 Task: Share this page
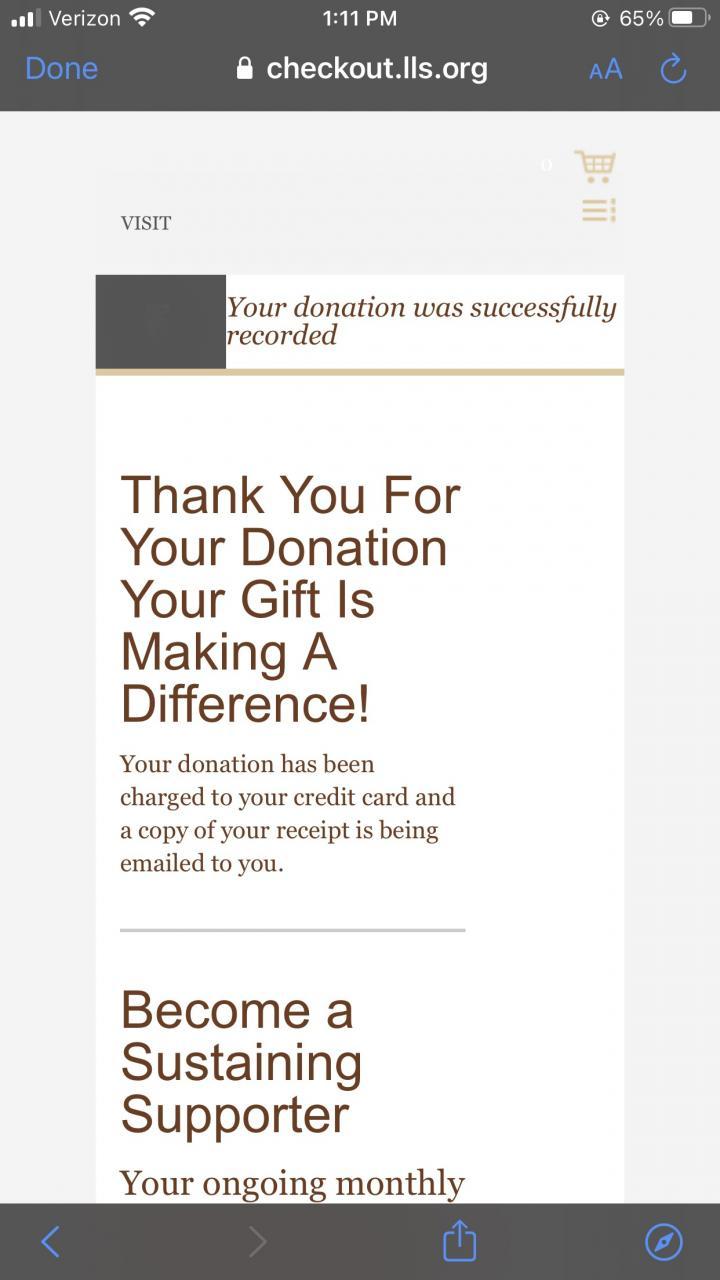pos(460,1242)
